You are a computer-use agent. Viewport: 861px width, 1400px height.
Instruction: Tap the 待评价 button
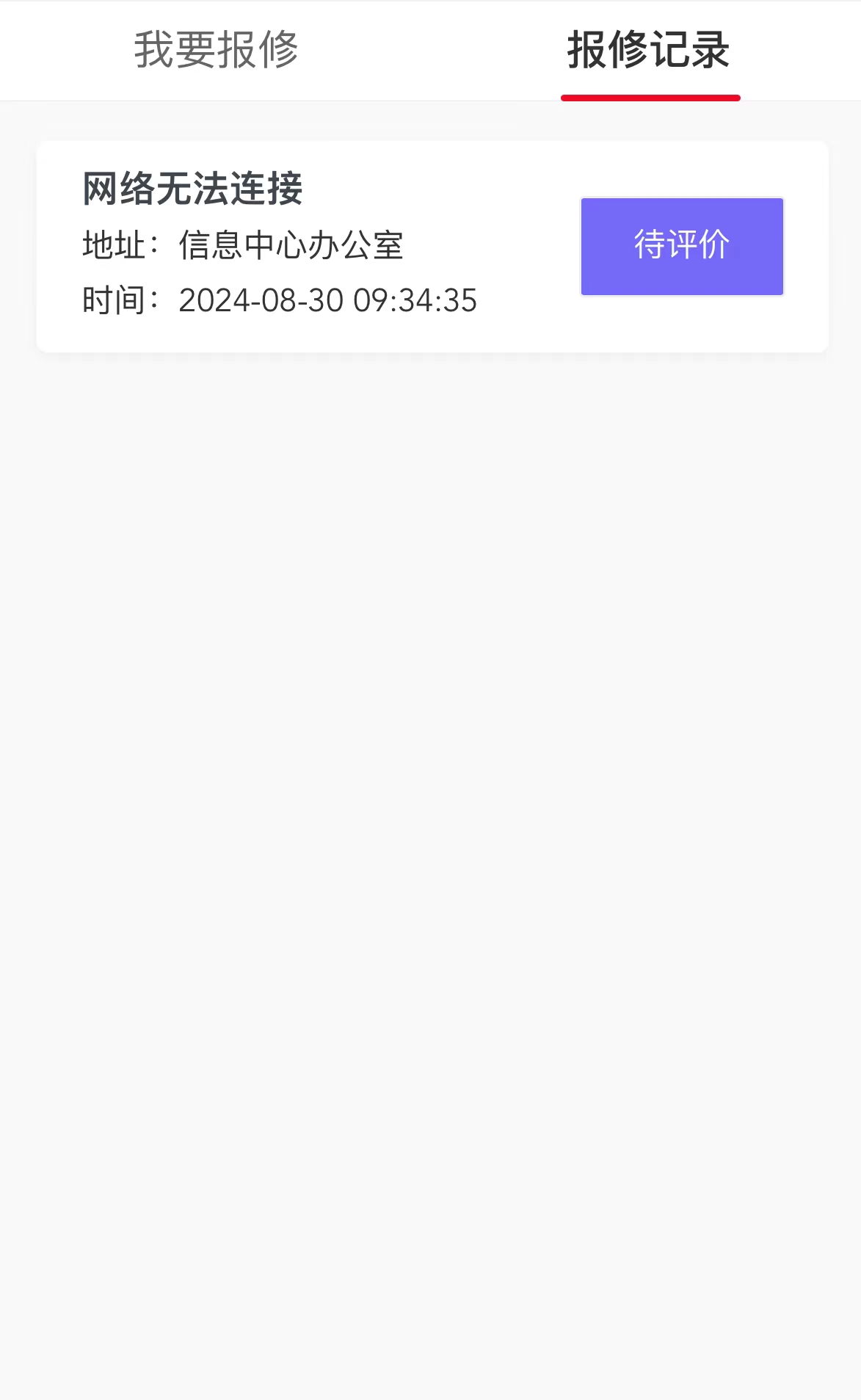click(x=682, y=246)
